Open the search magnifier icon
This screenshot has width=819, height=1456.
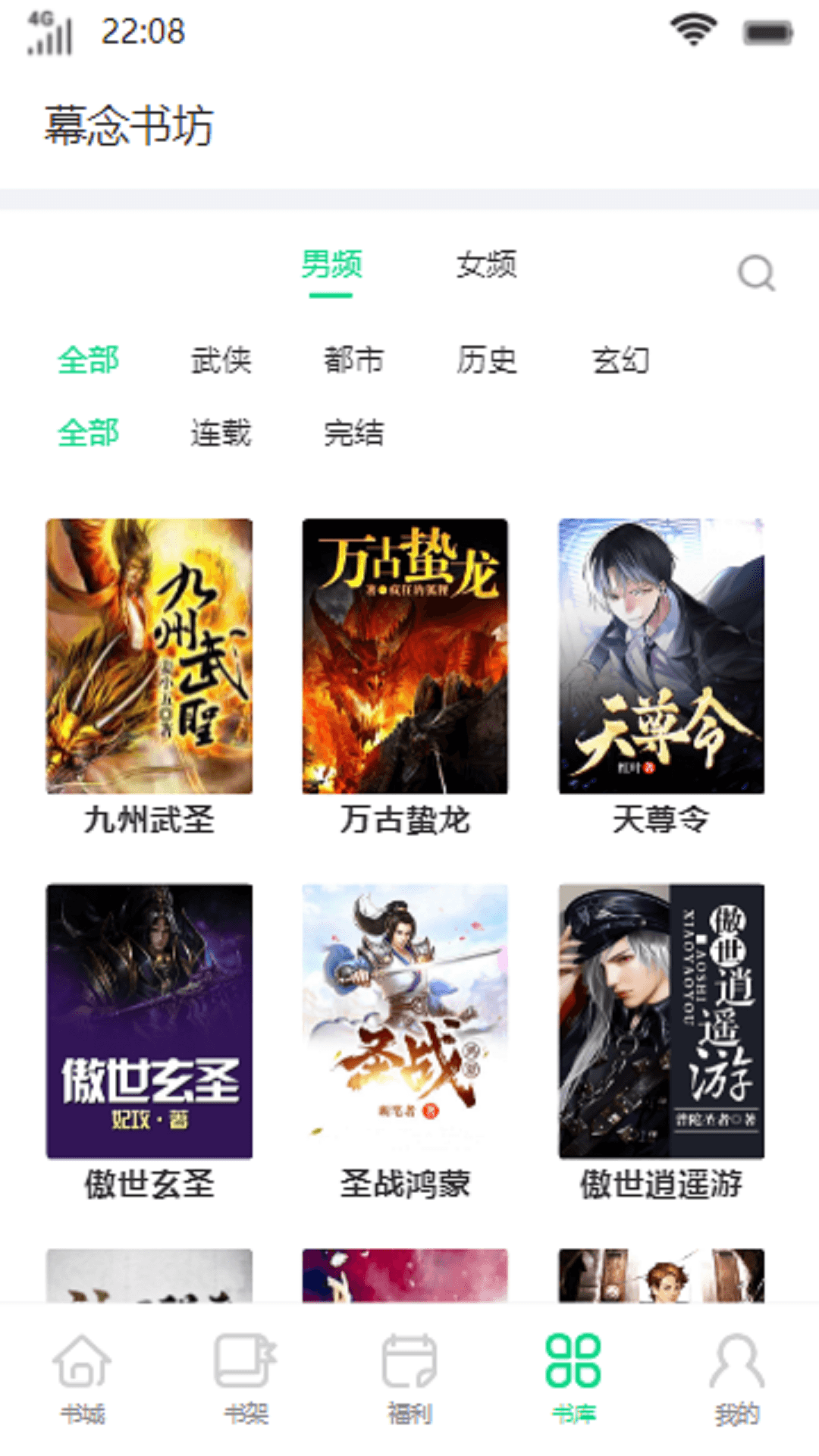coord(756,273)
